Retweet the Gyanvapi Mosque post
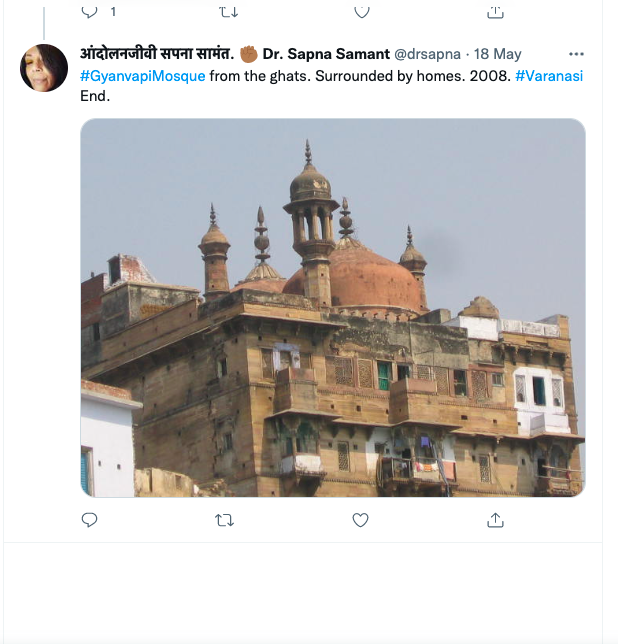This screenshot has height=644, width=618. (x=225, y=520)
